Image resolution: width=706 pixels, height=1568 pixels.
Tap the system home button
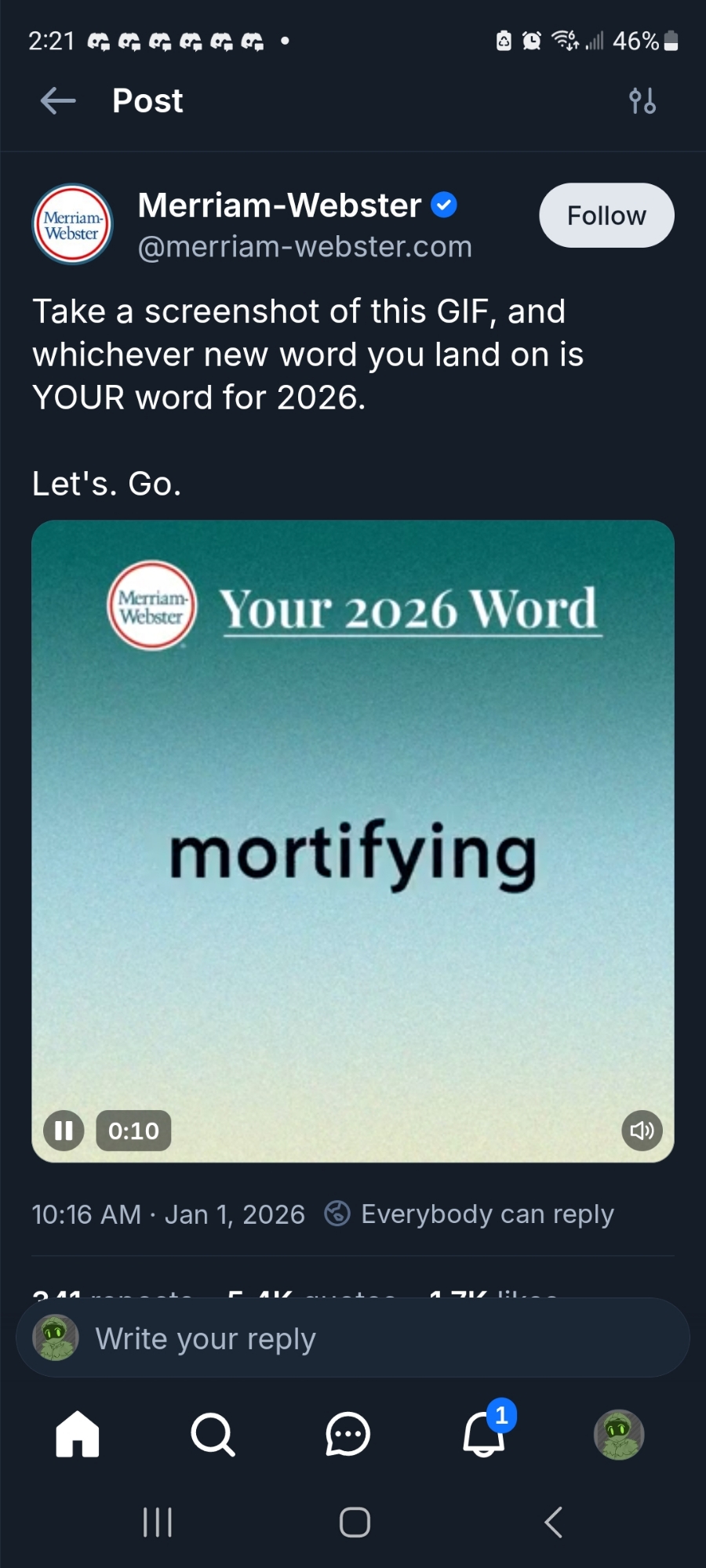click(355, 1523)
